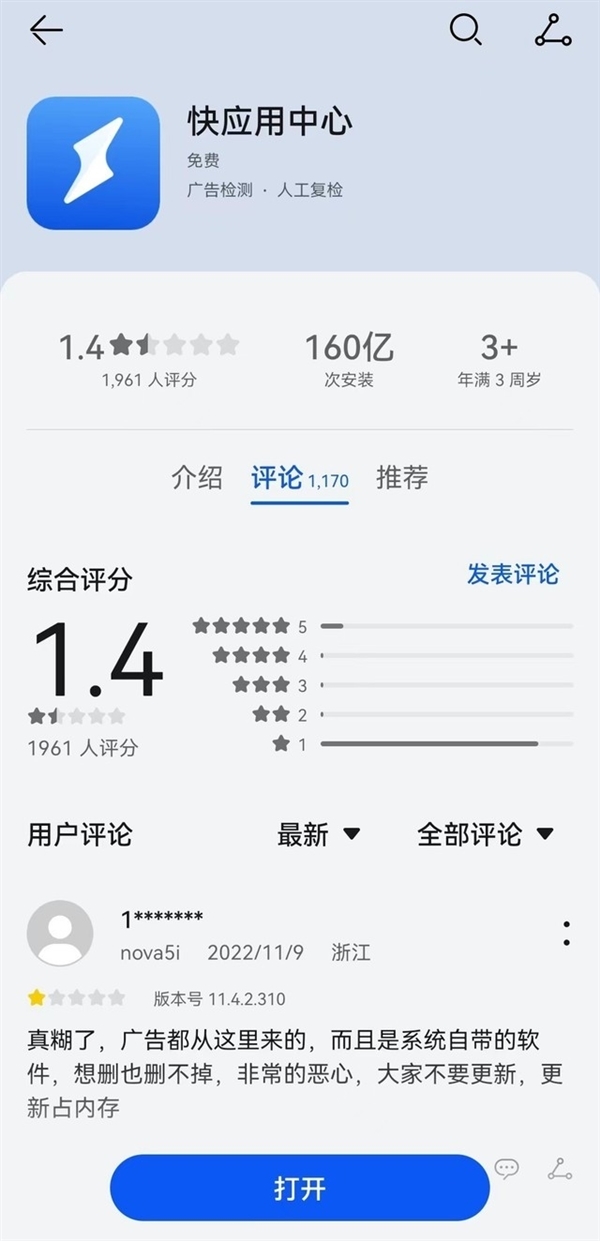Tap 发表评论 to write a review
Screen dimensions: 600x1241
513,574
